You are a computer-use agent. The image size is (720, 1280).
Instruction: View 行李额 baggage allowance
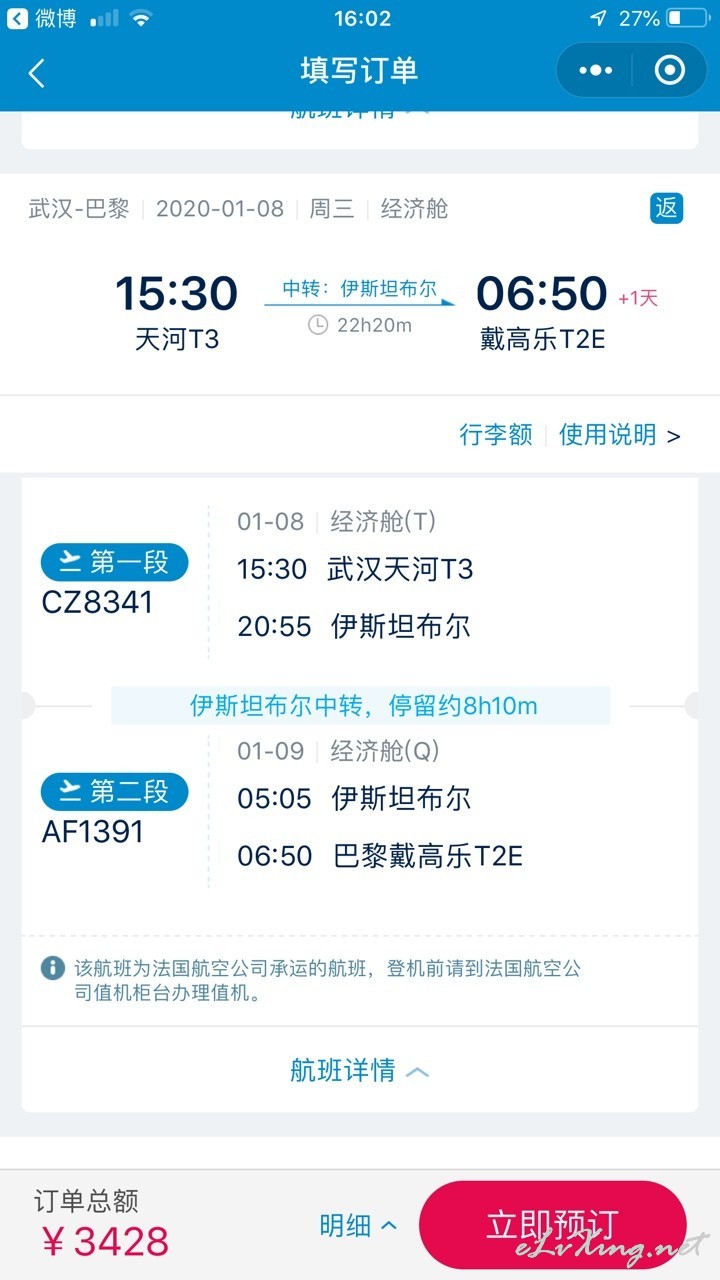[x=496, y=435]
